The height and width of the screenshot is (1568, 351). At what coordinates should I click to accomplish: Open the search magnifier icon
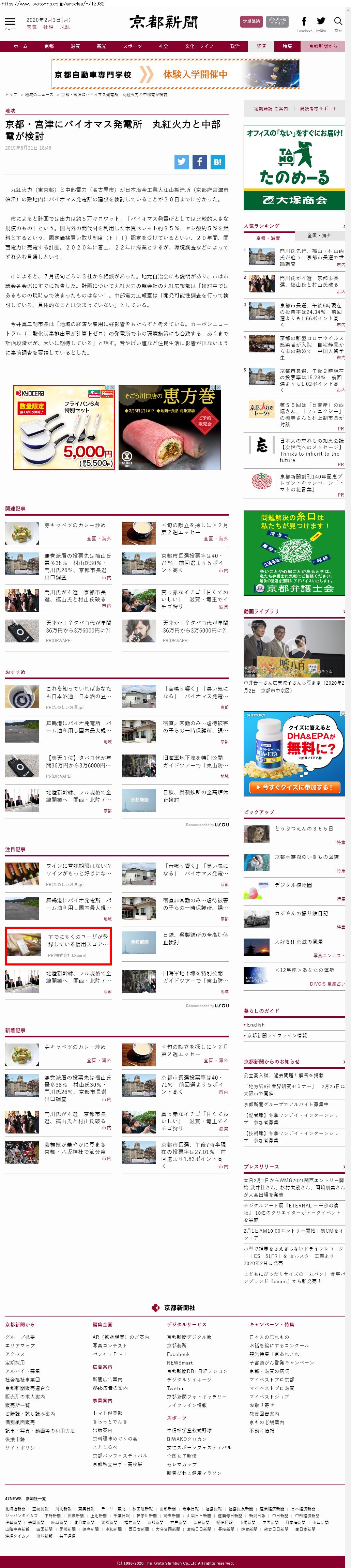click(x=338, y=22)
